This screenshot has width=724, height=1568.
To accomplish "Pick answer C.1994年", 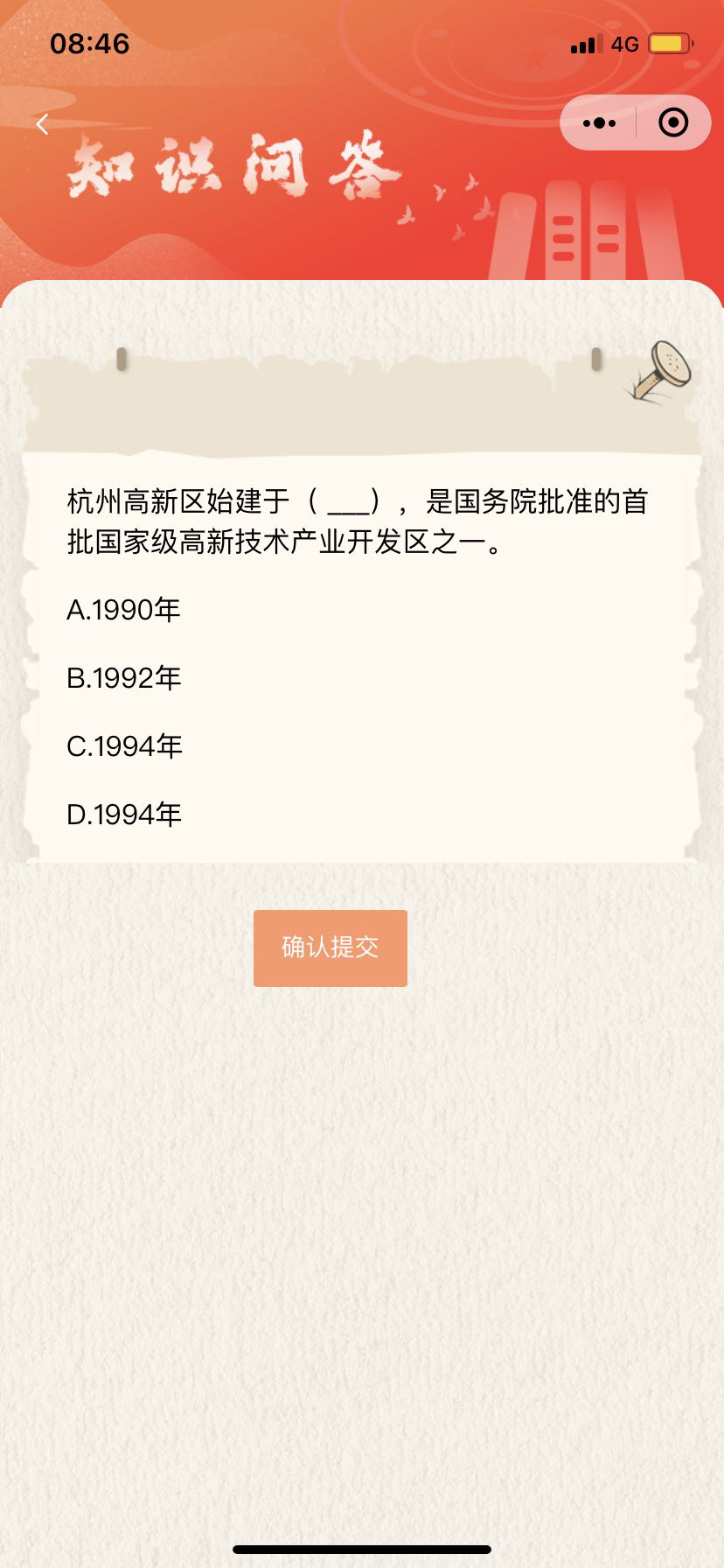I will (x=124, y=746).
